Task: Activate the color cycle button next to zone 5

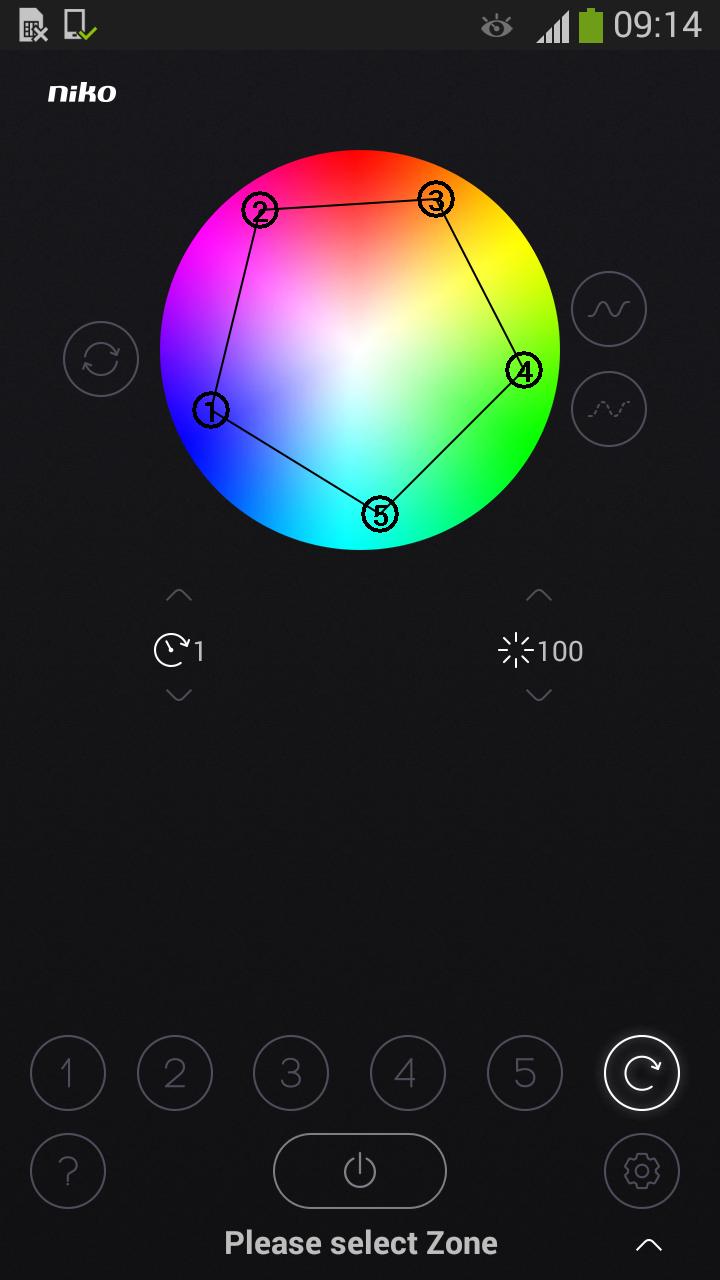Action: [x=642, y=1072]
